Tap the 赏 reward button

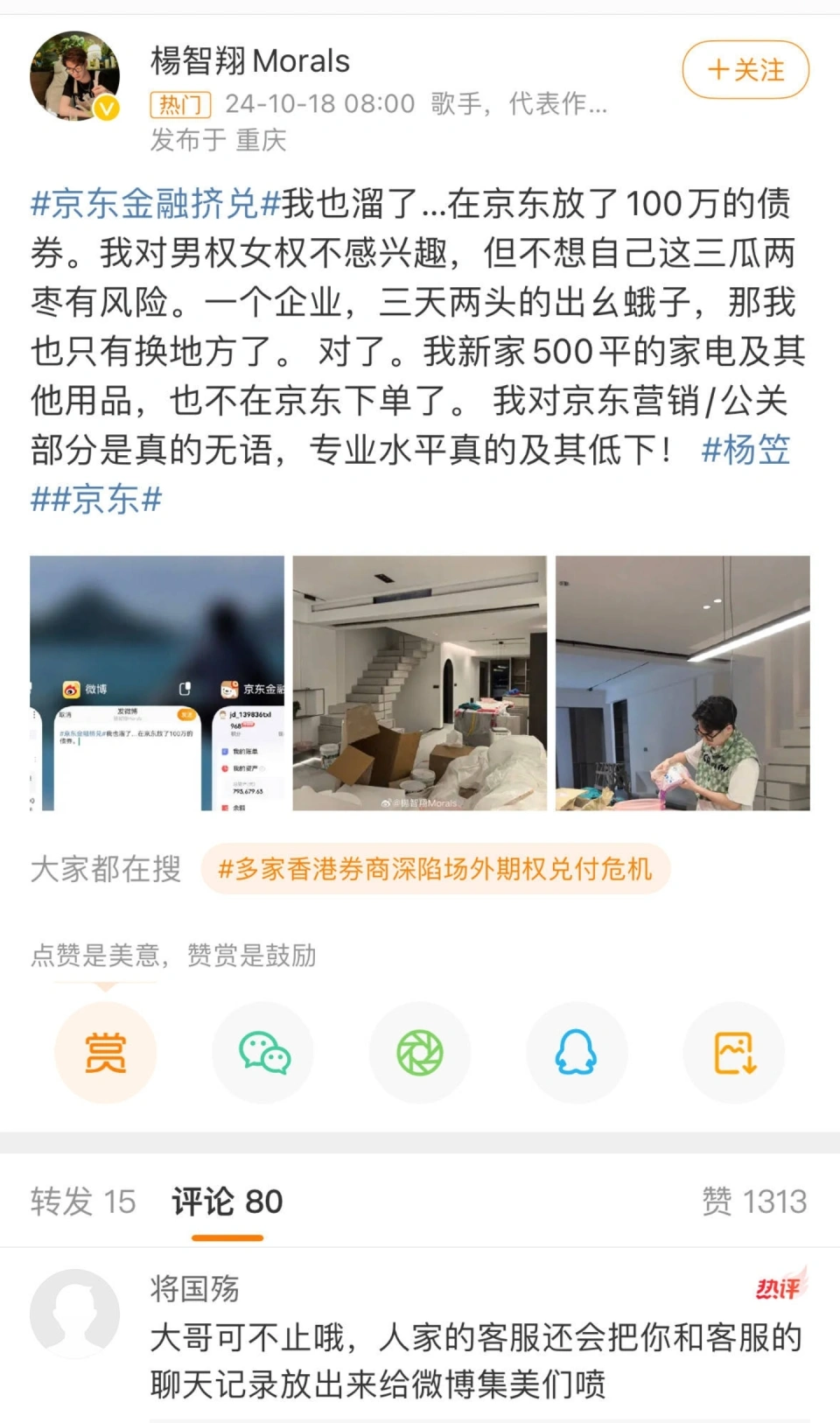click(106, 1052)
